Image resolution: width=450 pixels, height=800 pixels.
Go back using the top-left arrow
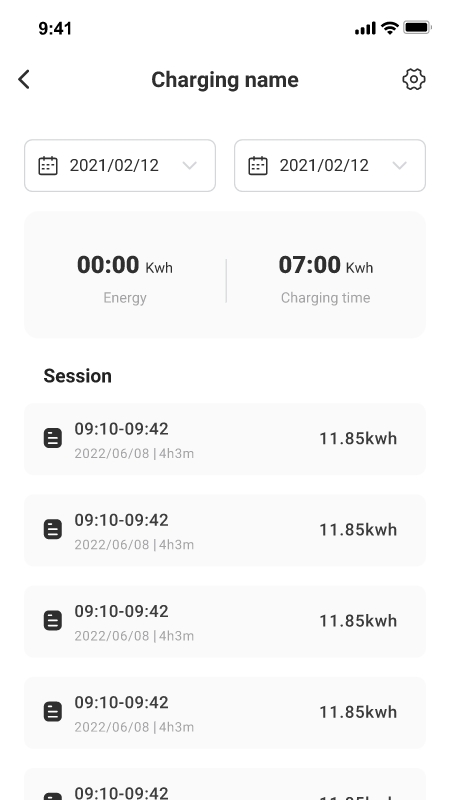(24, 80)
